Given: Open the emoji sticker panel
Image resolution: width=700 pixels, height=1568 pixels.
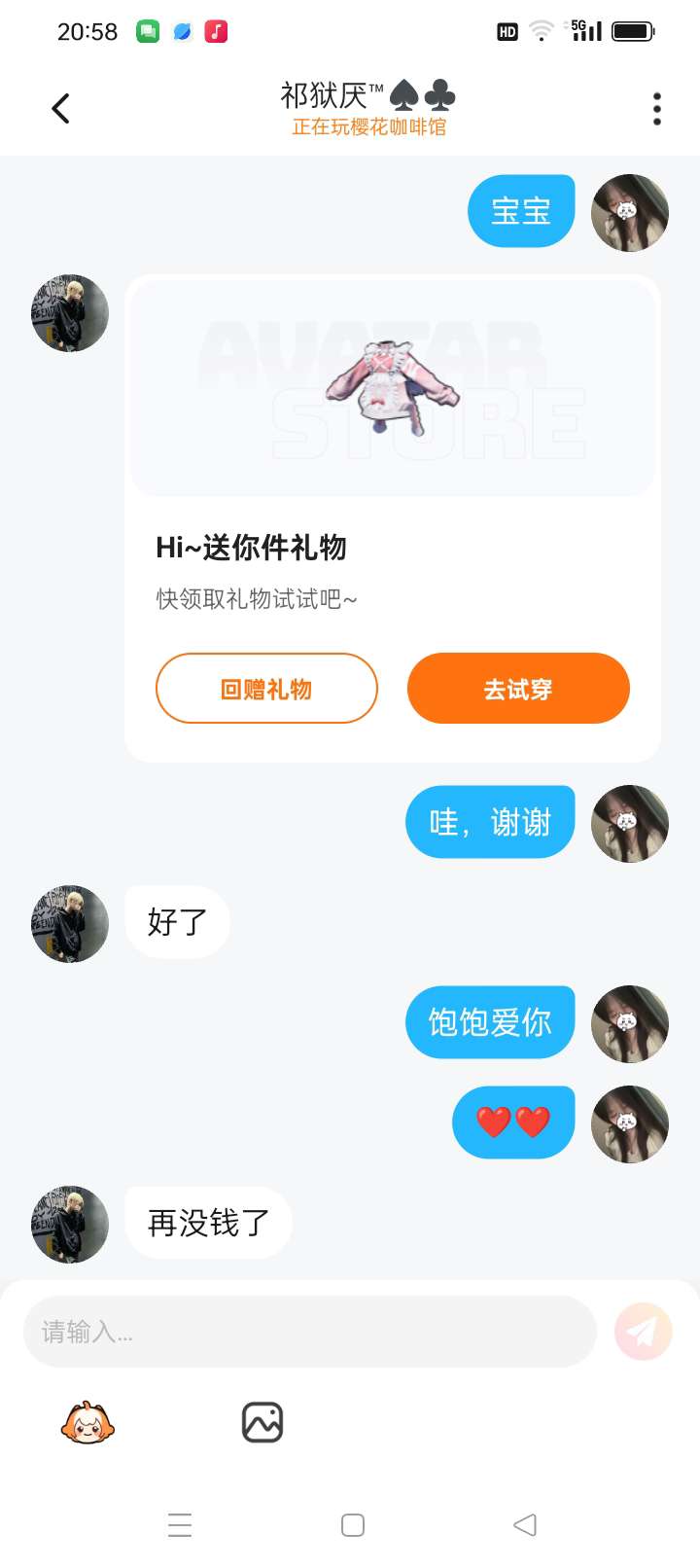Looking at the screenshot, I should point(87,1422).
